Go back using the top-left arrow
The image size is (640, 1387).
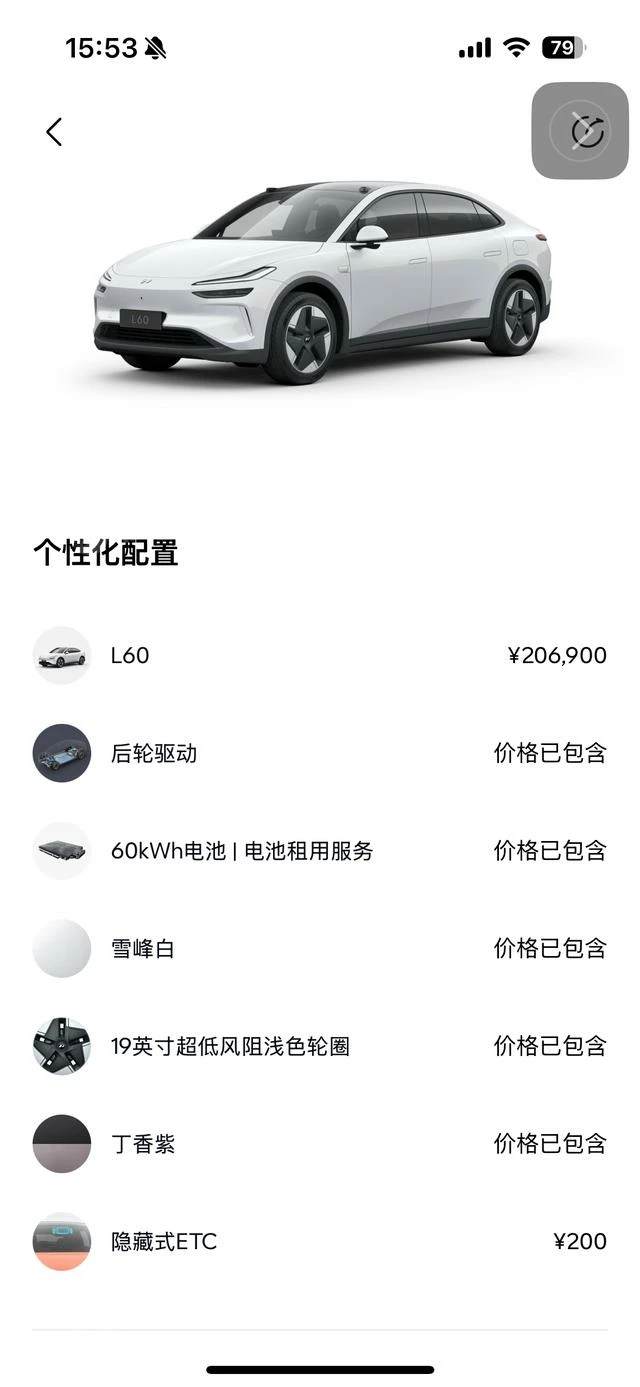(54, 132)
